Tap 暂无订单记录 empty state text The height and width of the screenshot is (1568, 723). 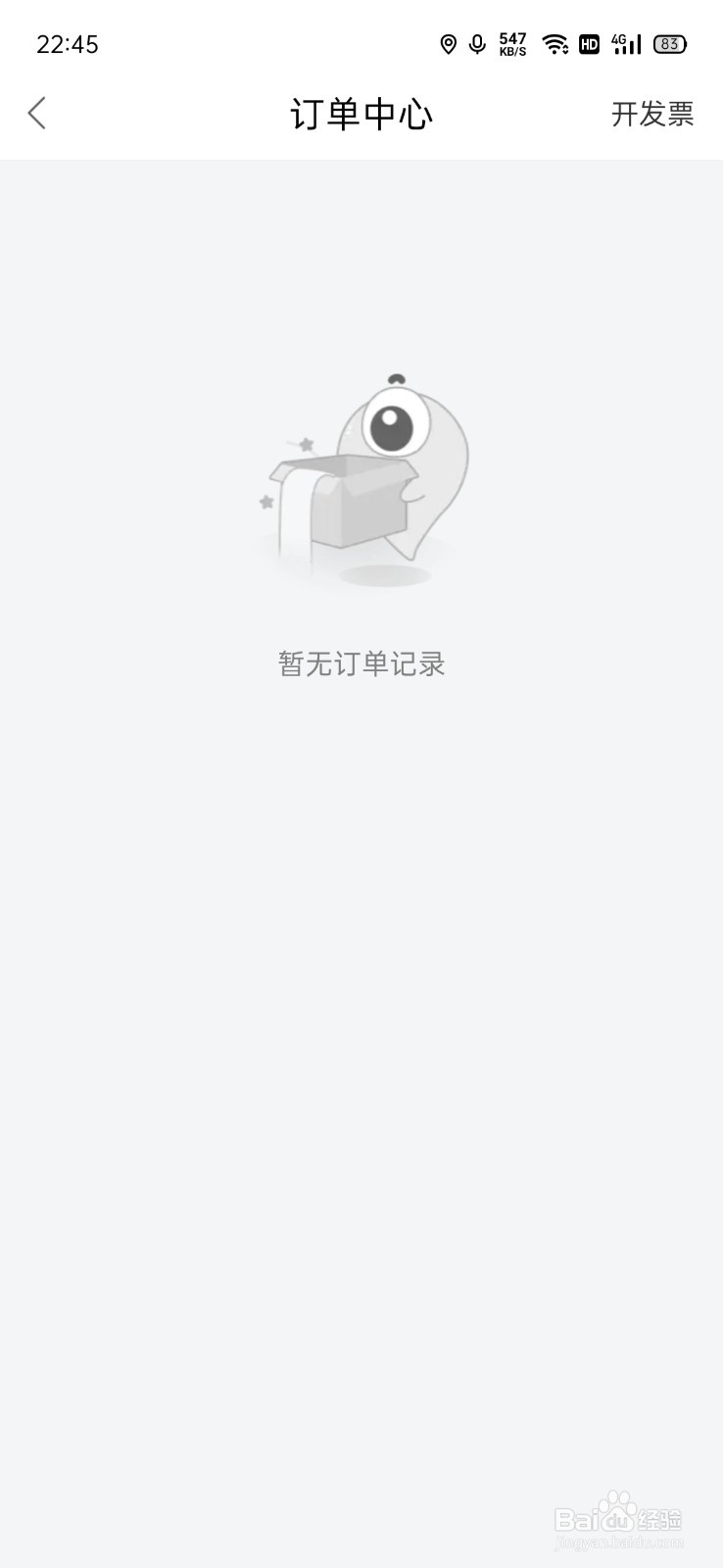[x=361, y=663]
